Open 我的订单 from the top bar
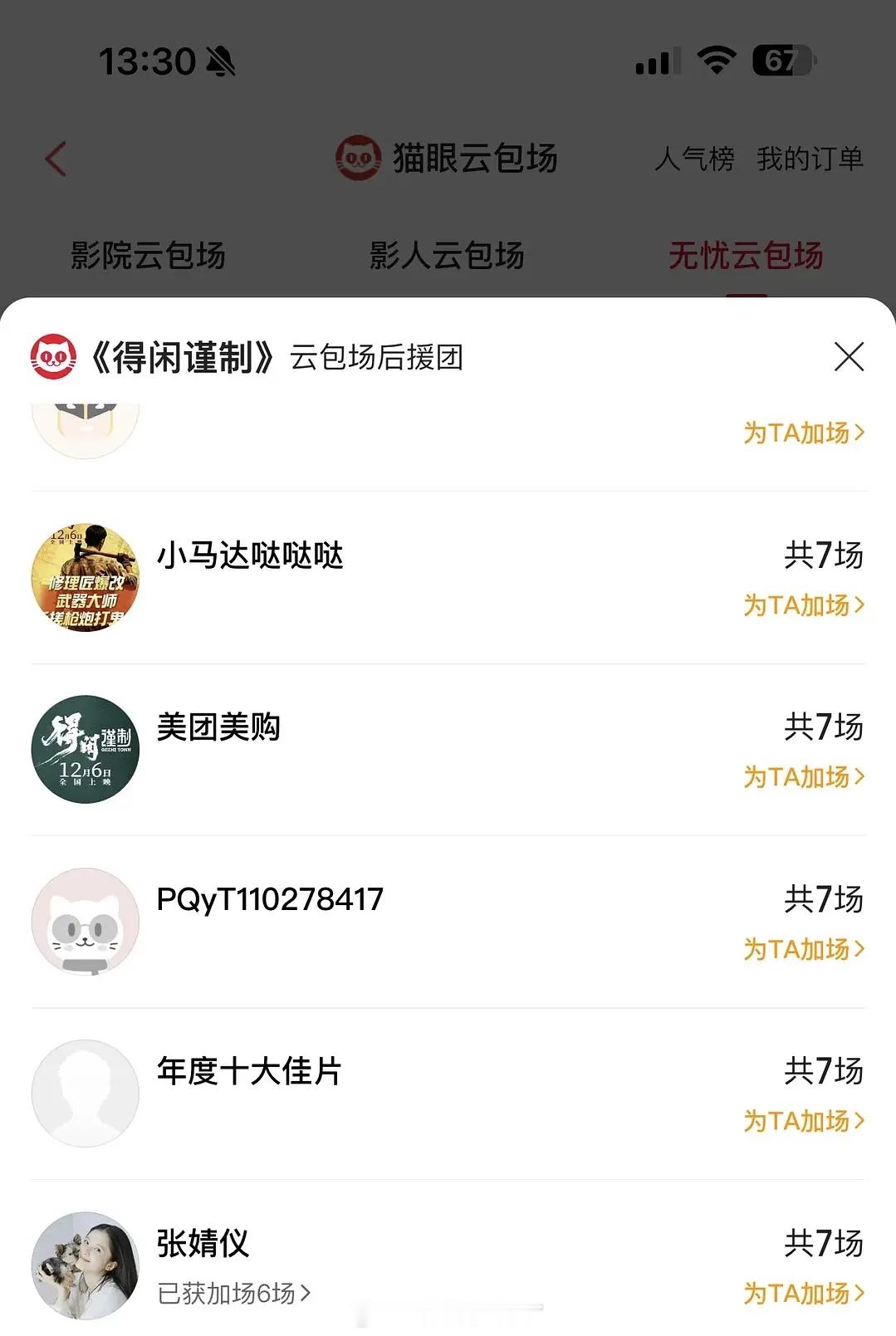The height and width of the screenshot is (1336, 896). [810, 161]
